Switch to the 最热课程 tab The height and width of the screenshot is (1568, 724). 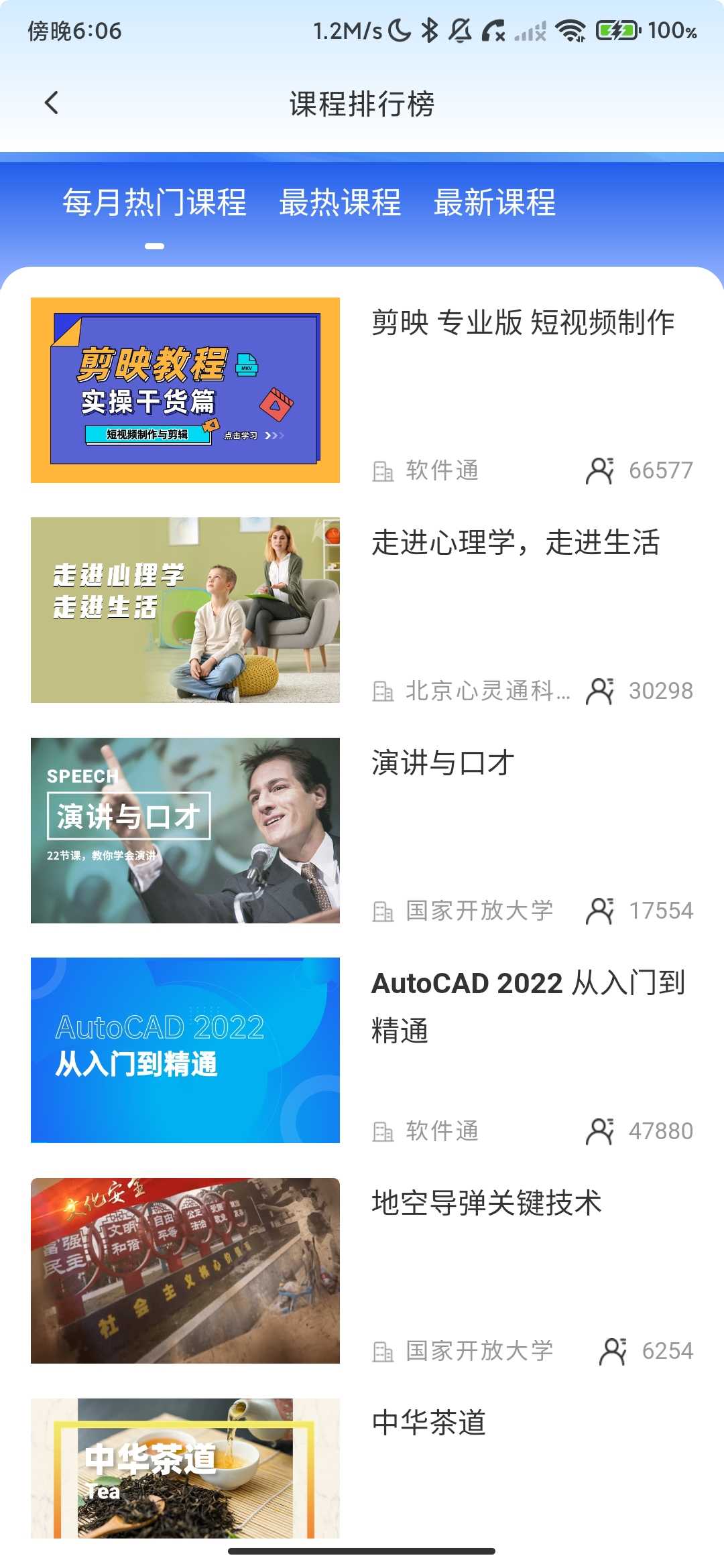point(341,202)
